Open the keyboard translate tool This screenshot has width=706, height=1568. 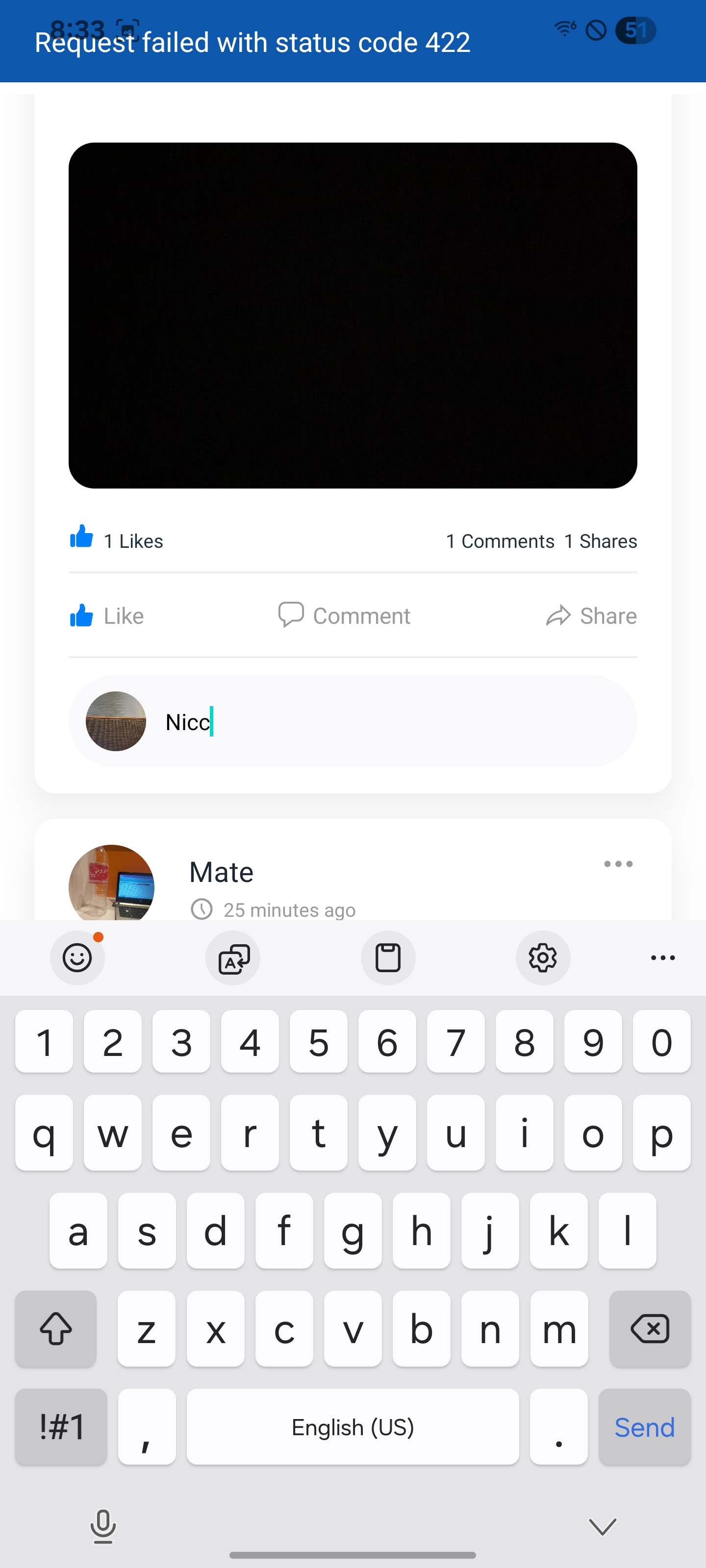coord(233,958)
